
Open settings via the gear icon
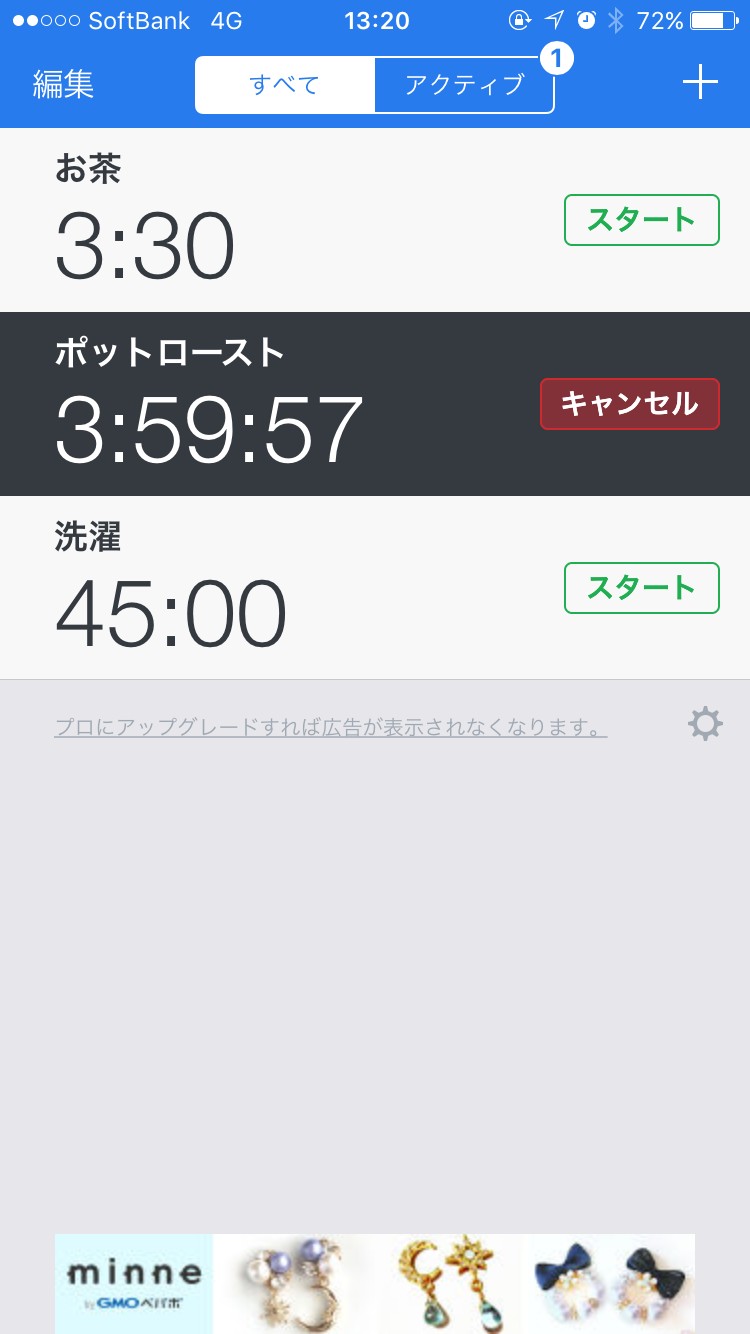705,724
